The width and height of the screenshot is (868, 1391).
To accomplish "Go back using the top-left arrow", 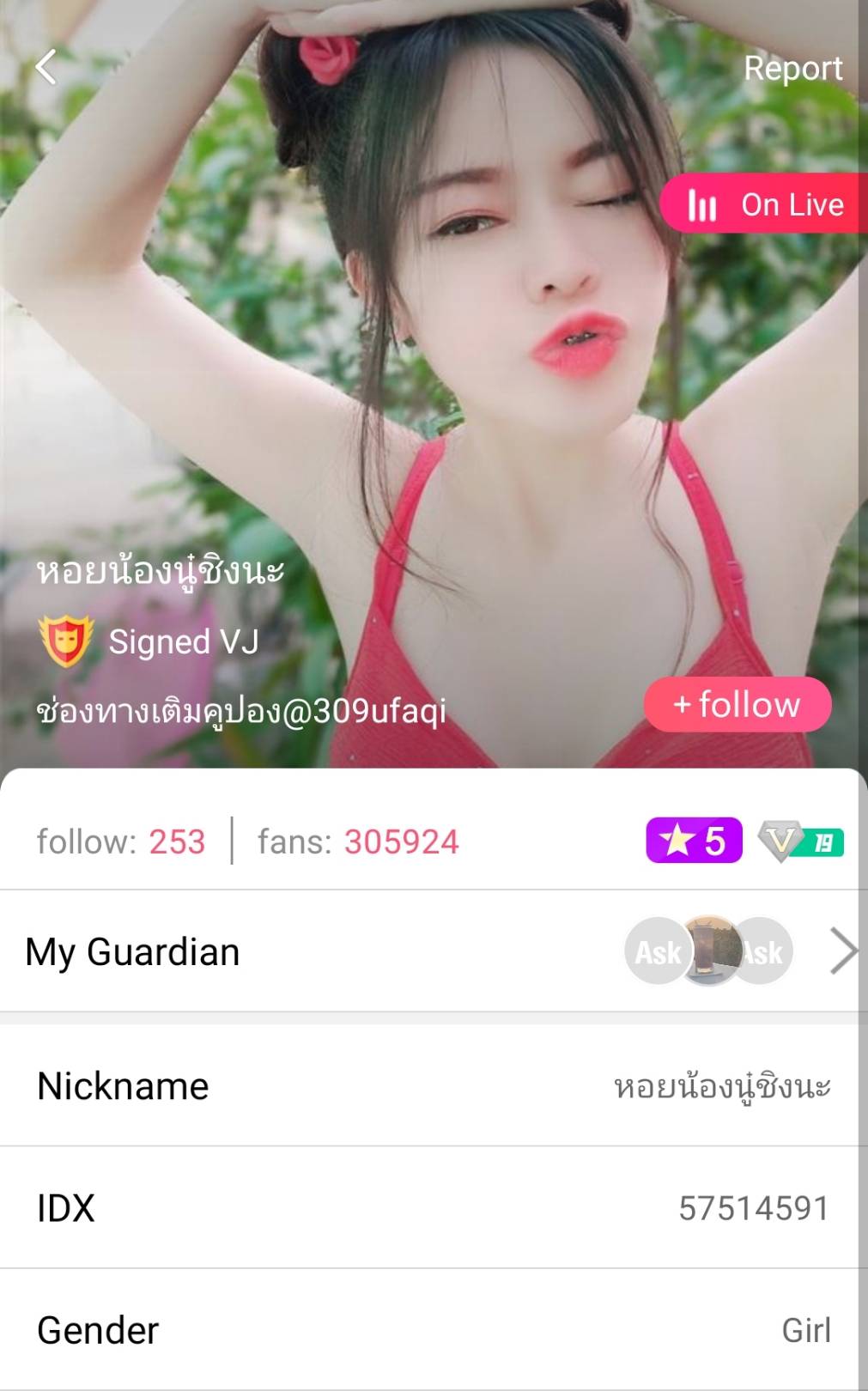I will click(46, 67).
